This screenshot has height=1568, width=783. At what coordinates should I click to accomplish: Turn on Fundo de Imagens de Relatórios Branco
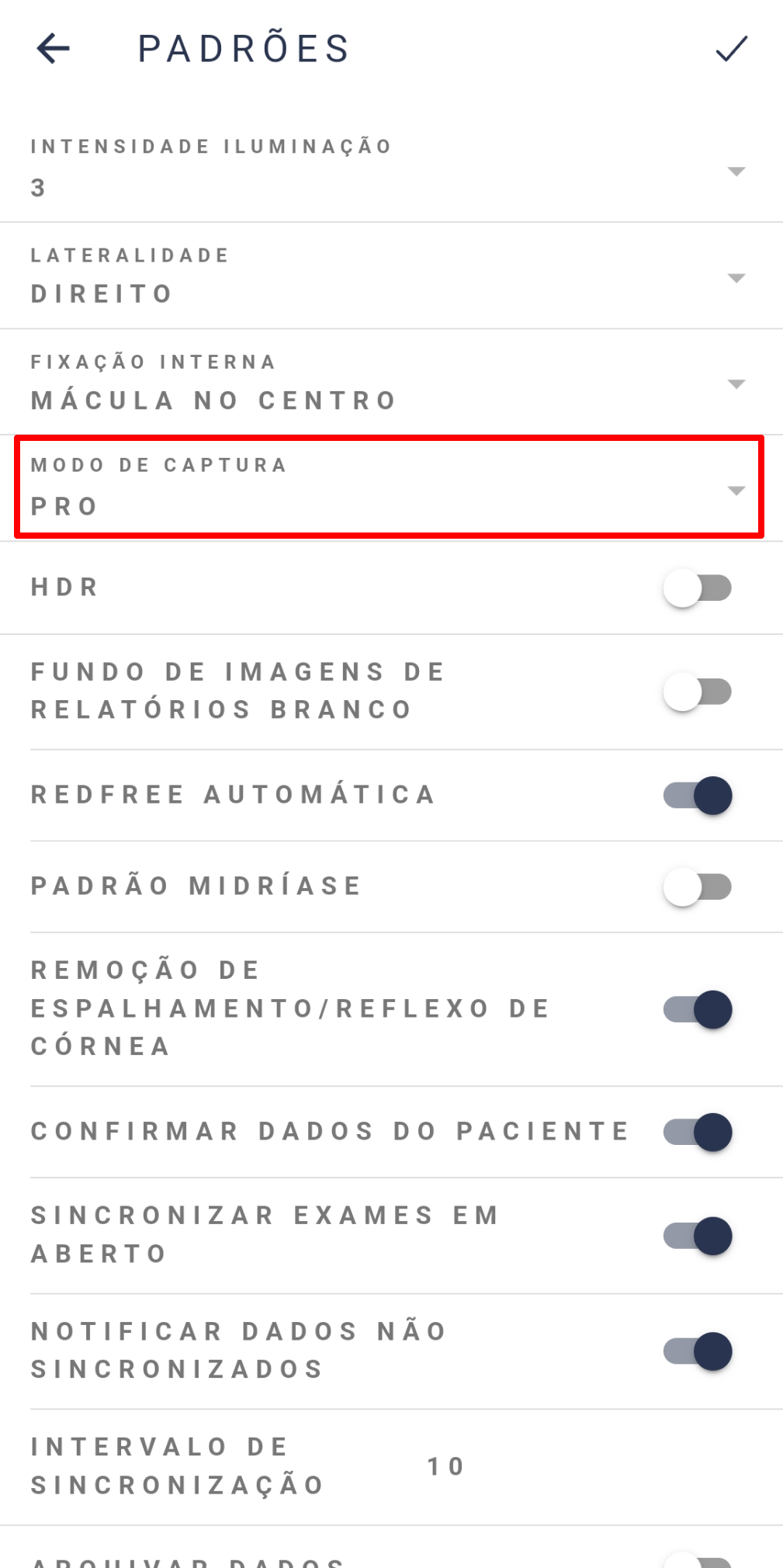click(x=697, y=692)
